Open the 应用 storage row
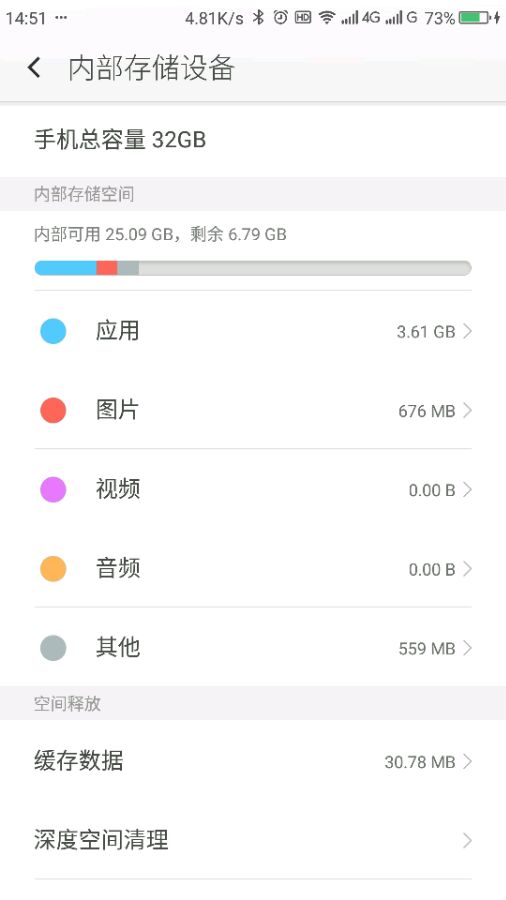506x900 pixels. 253,331
